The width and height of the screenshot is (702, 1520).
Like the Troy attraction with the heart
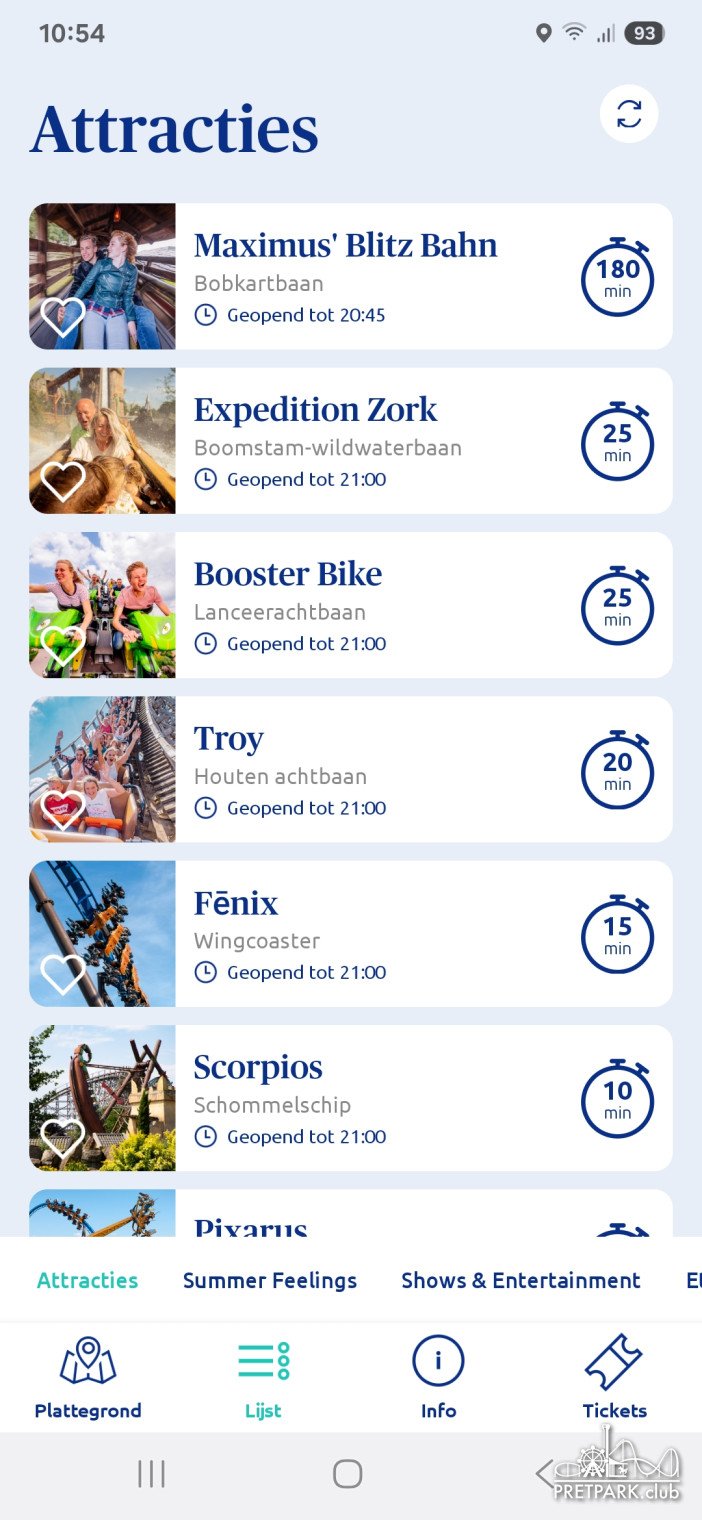62,811
